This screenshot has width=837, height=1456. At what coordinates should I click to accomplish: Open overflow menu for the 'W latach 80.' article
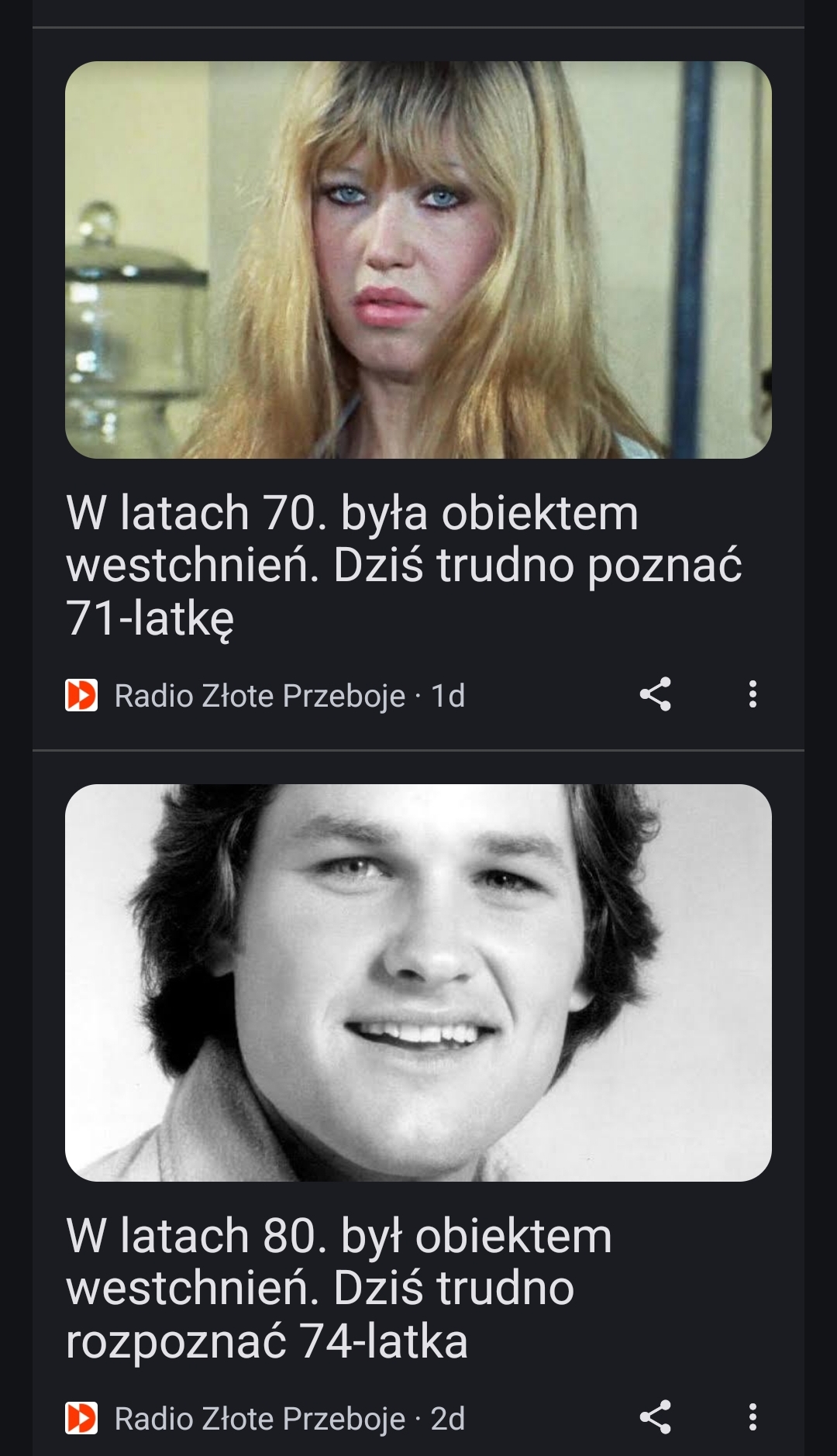tap(752, 1417)
